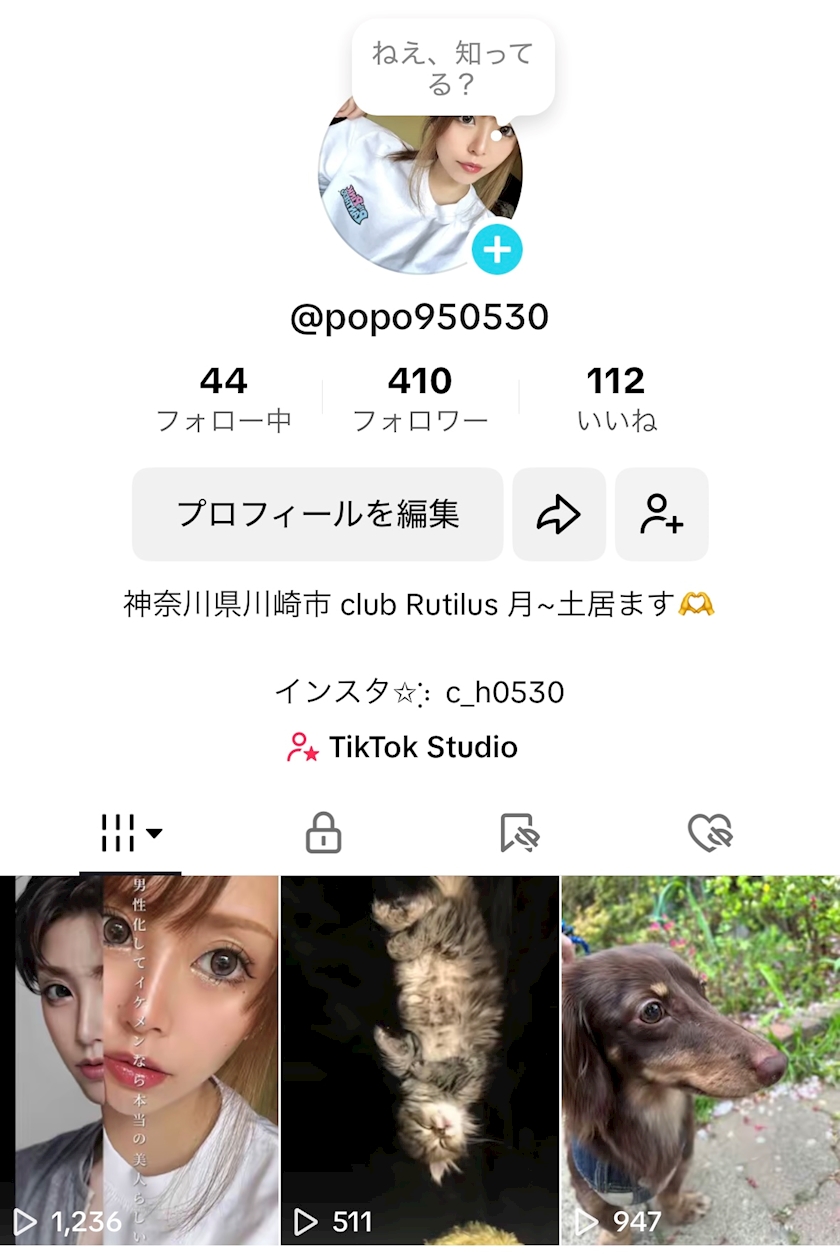Tap the blue plus badge on profile photo
The width and height of the screenshot is (840, 1254).
point(497,249)
